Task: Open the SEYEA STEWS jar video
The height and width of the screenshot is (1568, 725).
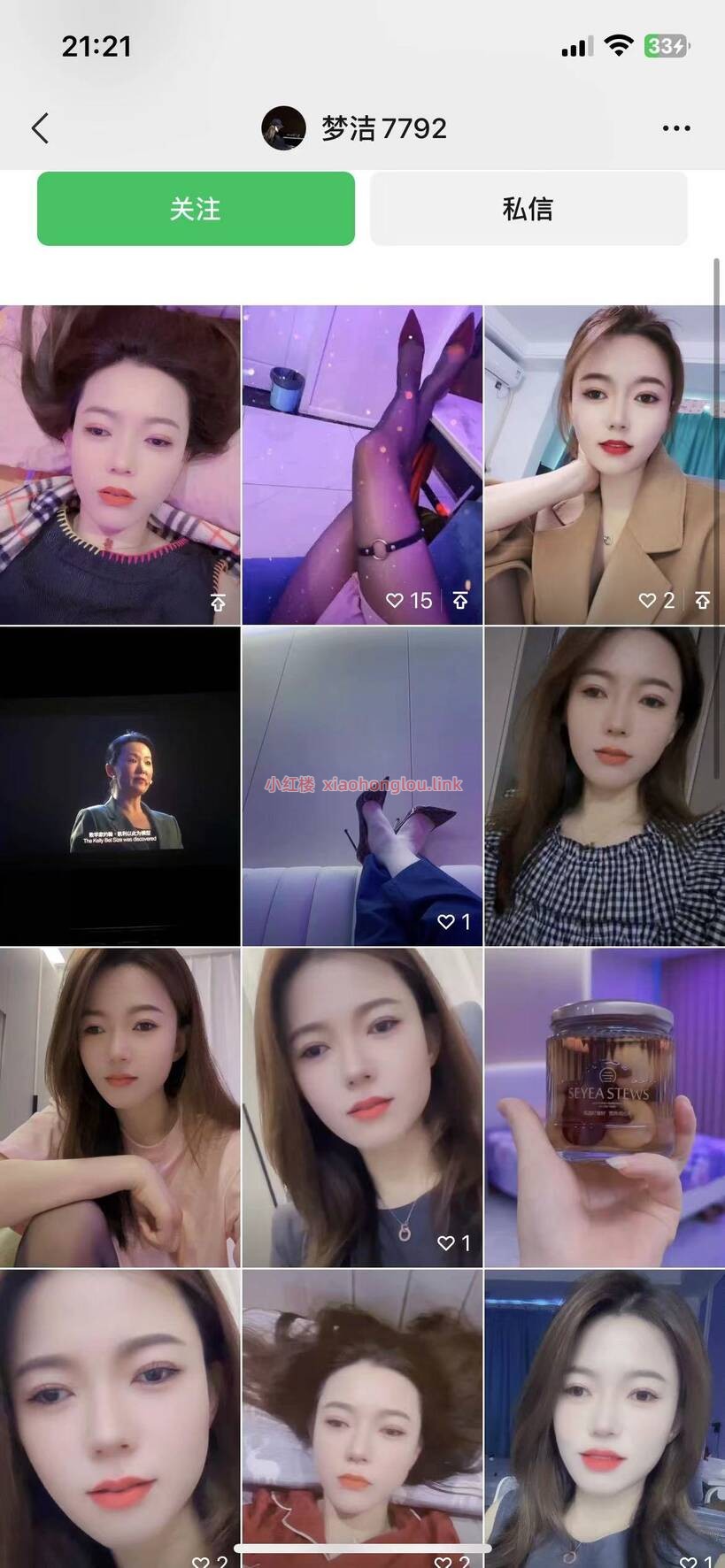Action: click(x=605, y=1106)
